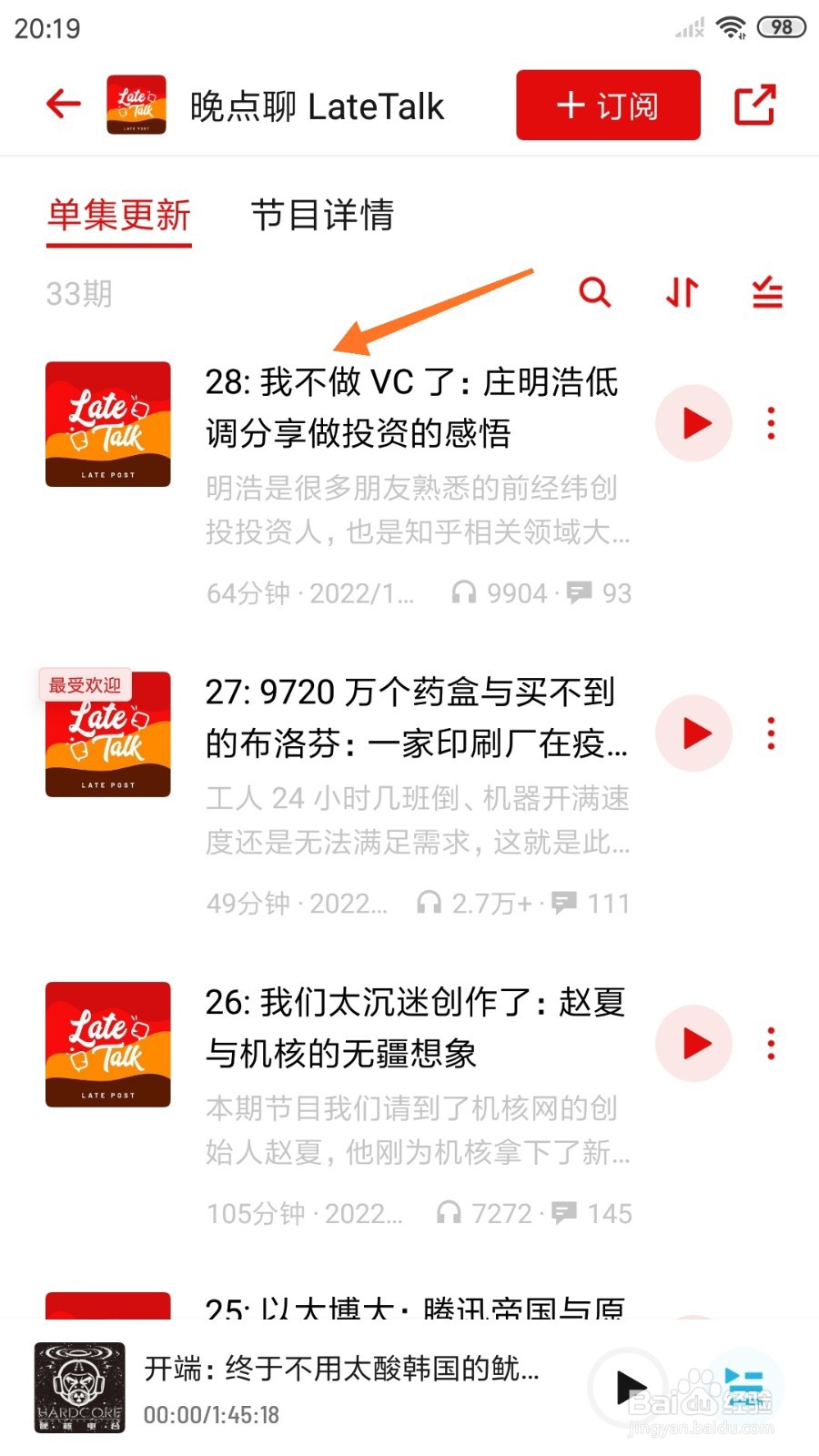Image resolution: width=819 pixels, height=1456 pixels.
Task: Play episode 27 about 布洛芬
Action: coord(694,733)
